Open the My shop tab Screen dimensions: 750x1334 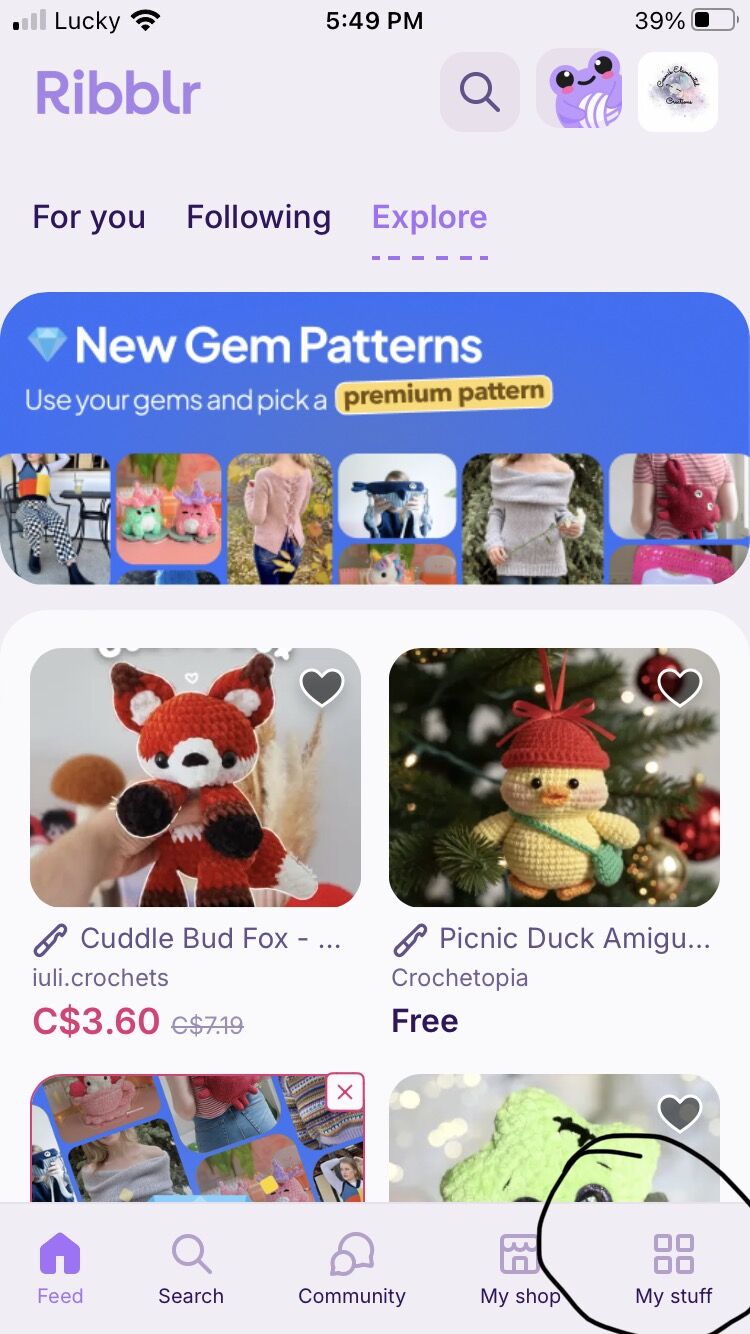(x=520, y=1268)
